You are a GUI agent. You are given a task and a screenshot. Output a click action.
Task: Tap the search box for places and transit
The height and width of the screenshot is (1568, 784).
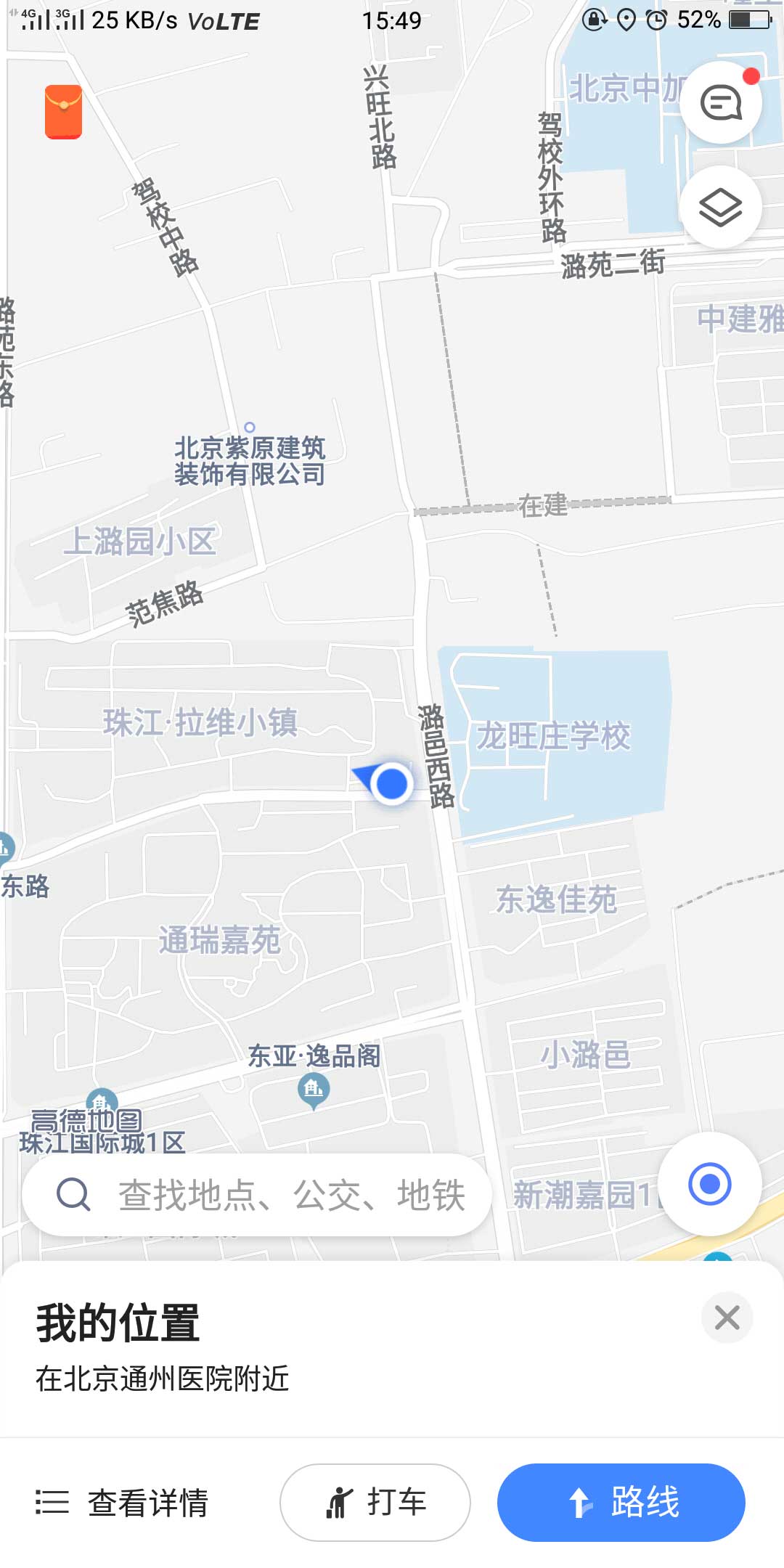(x=257, y=1195)
